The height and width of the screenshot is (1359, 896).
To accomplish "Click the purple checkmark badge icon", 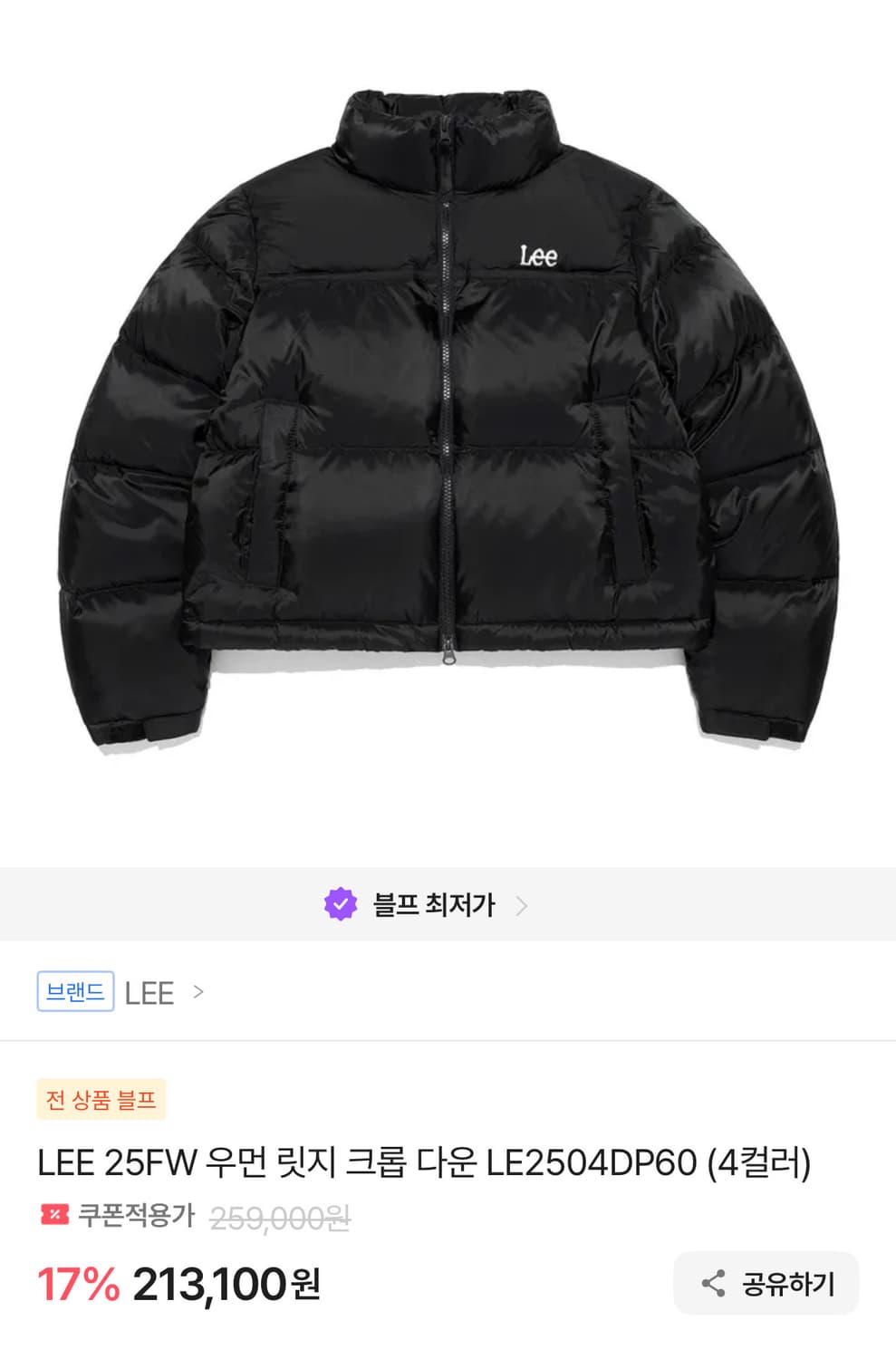I will (x=340, y=903).
